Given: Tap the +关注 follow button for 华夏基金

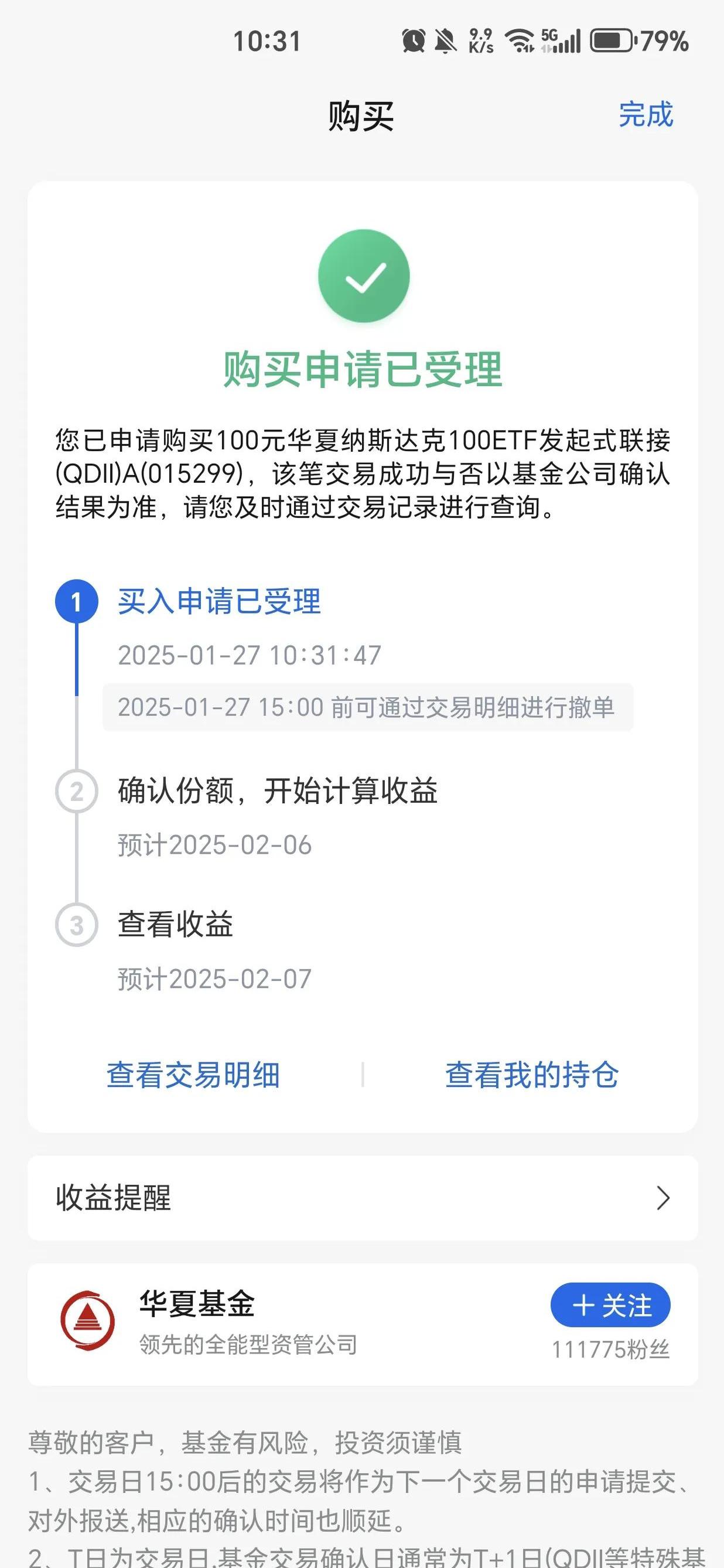Looking at the screenshot, I should click(x=610, y=1304).
